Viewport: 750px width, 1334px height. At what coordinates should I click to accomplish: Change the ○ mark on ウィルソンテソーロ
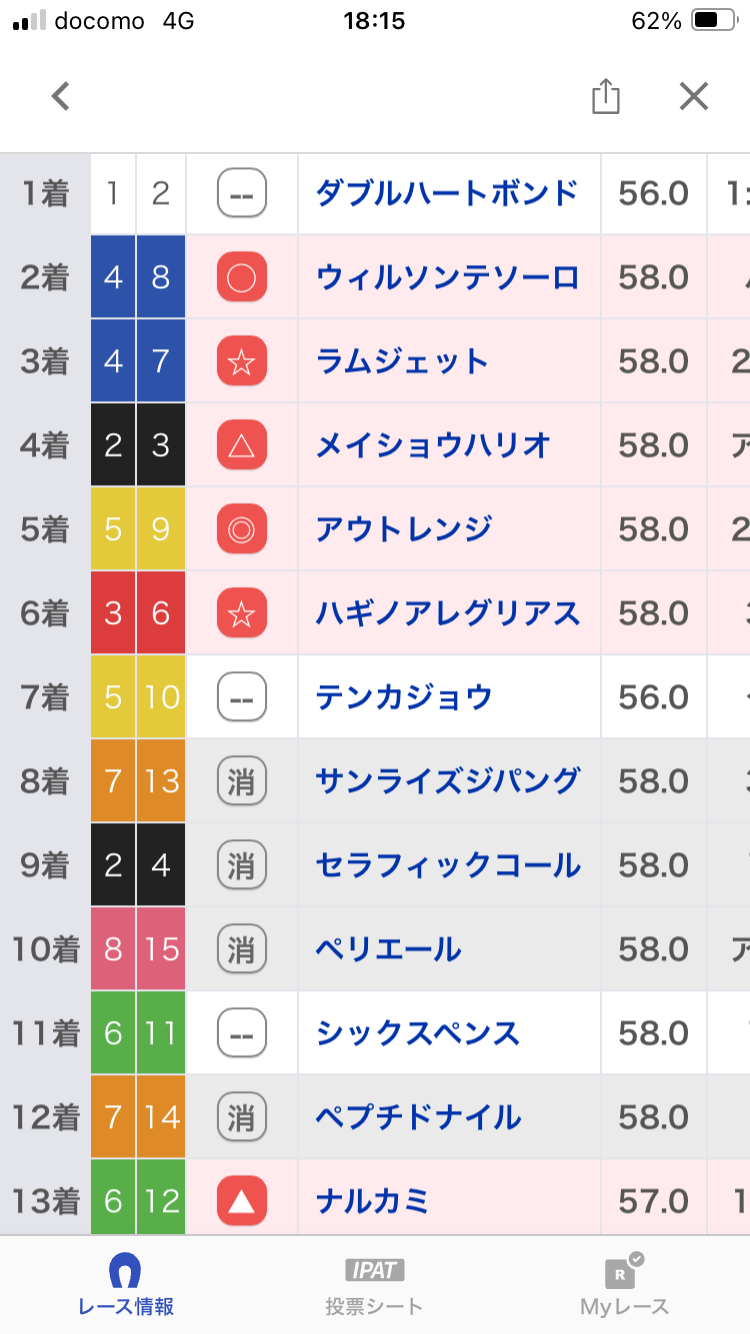pos(241,277)
